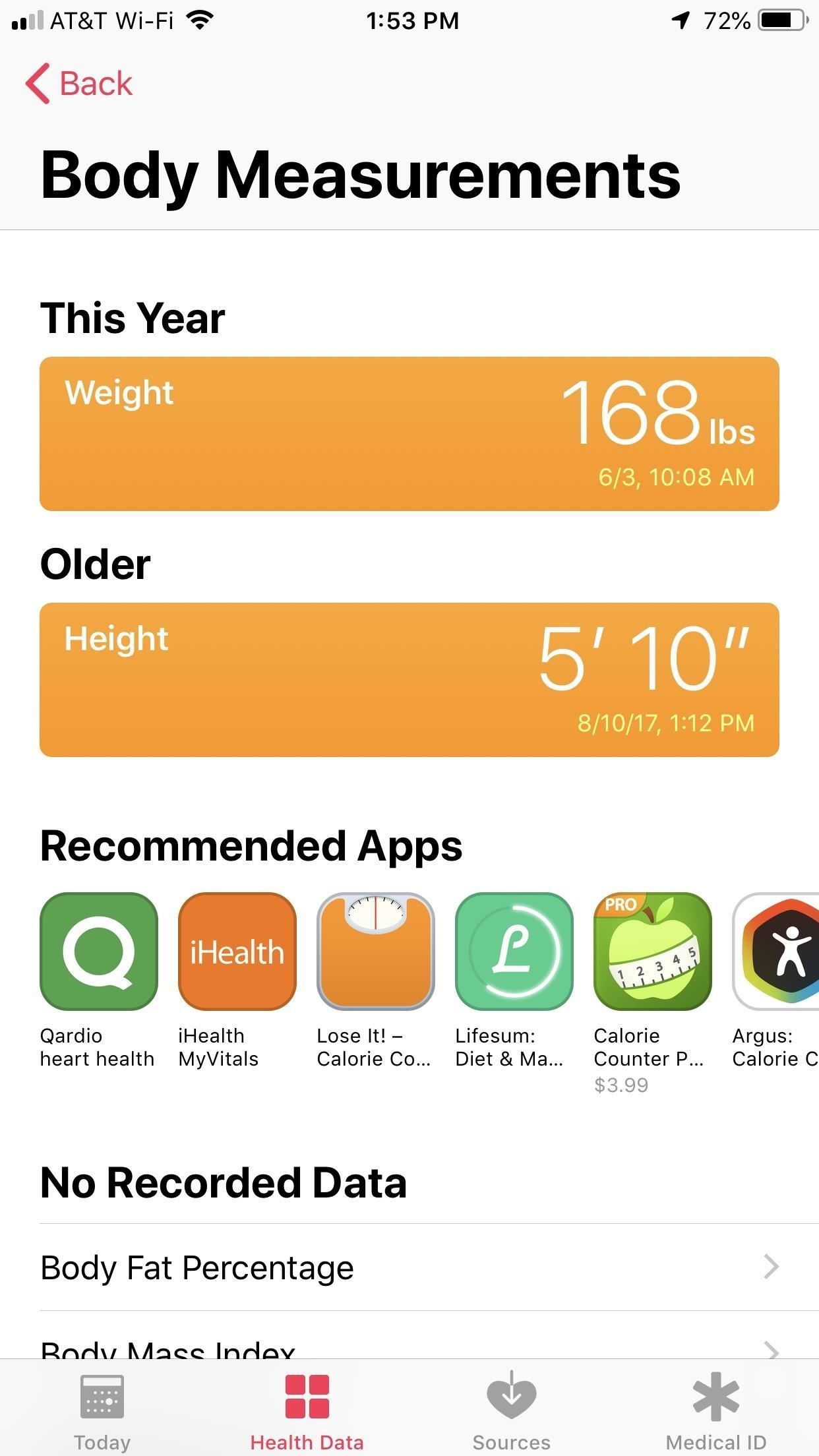Tap the $3.99 price under Calorie Counter
Image resolution: width=819 pixels, height=1456 pixels.
[x=621, y=1085]
